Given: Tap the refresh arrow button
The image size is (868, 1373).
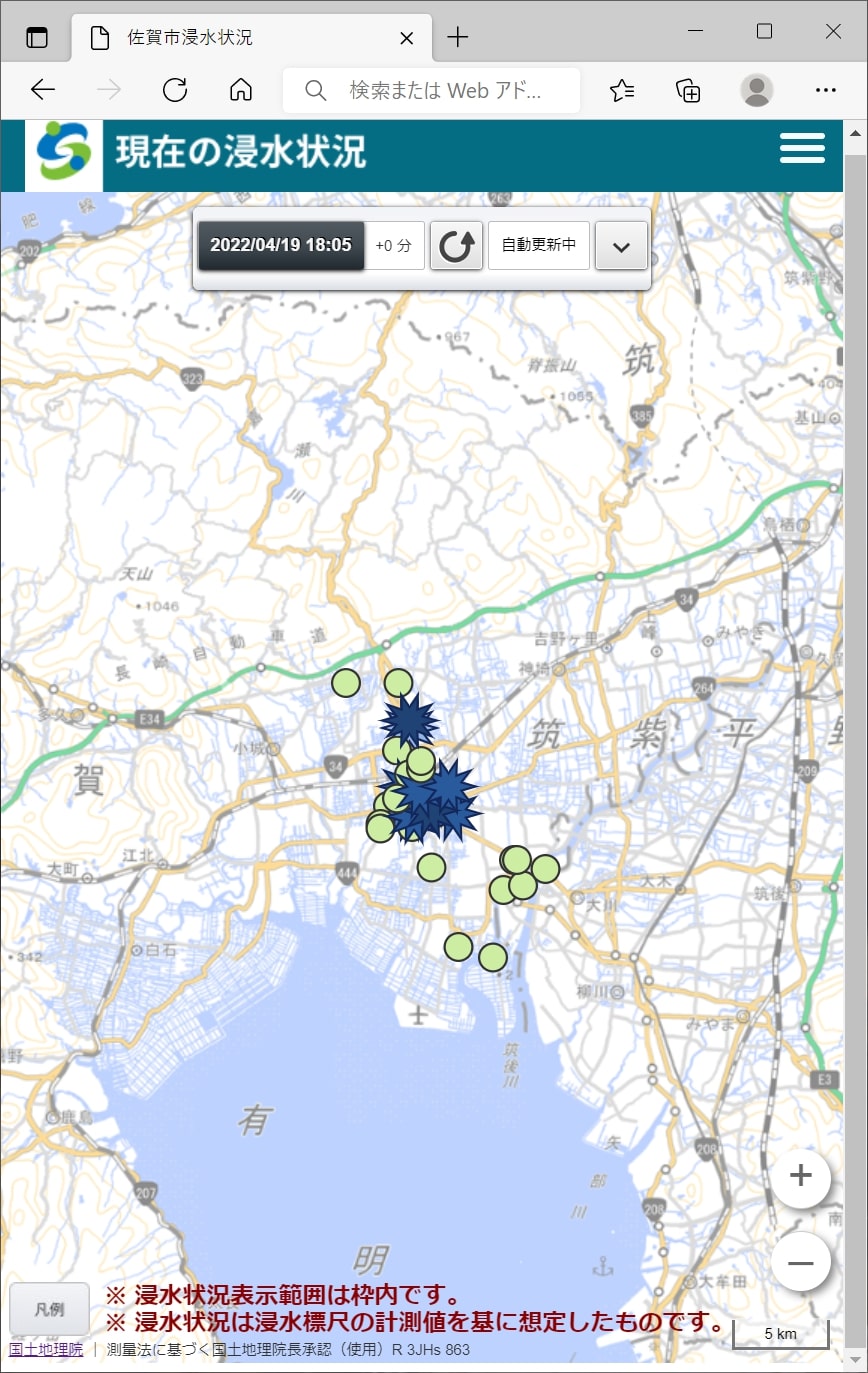Looking at the screenshot, I should [456, 246].
